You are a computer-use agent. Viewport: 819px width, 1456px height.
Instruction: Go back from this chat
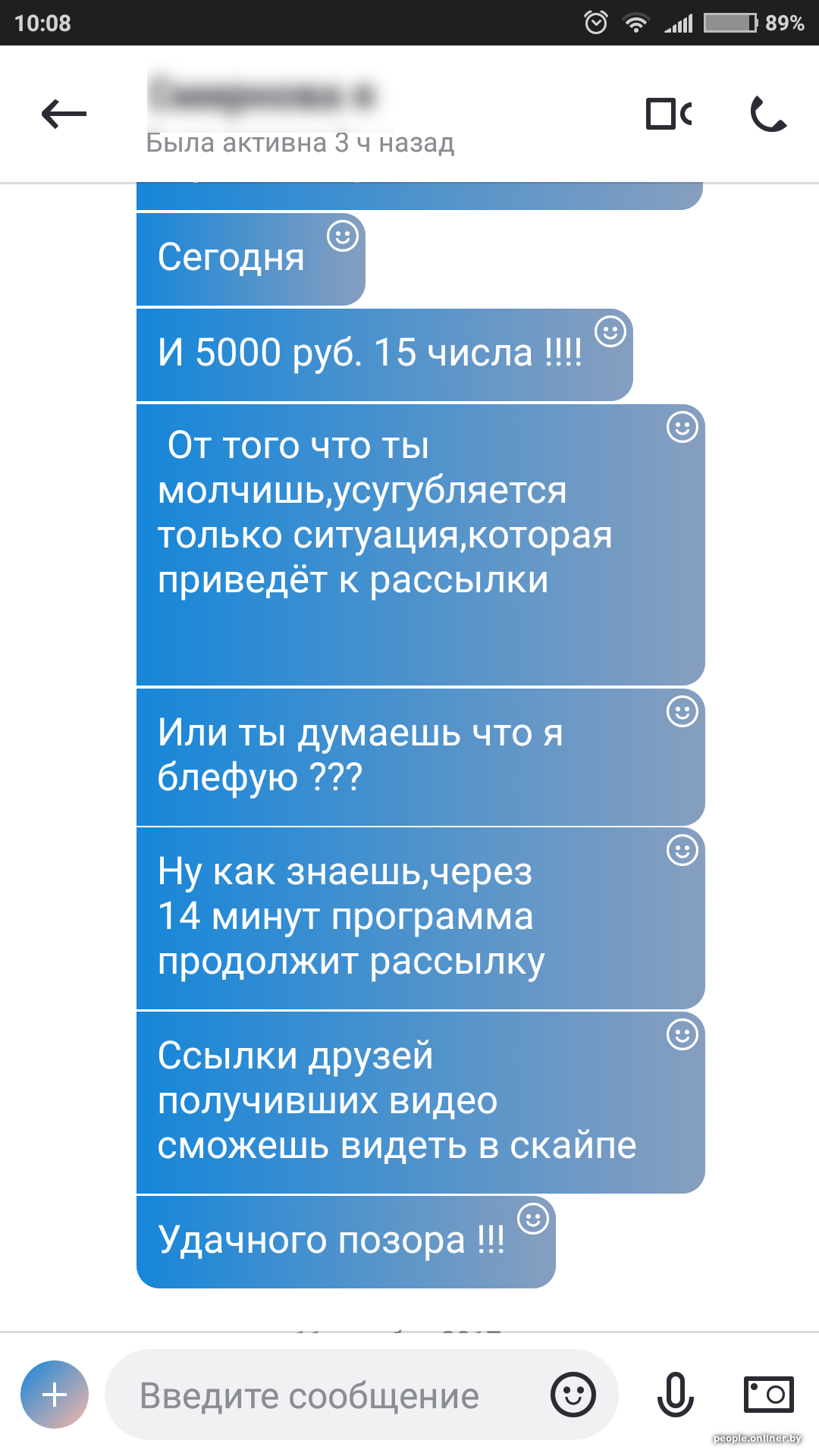(64, 115)
